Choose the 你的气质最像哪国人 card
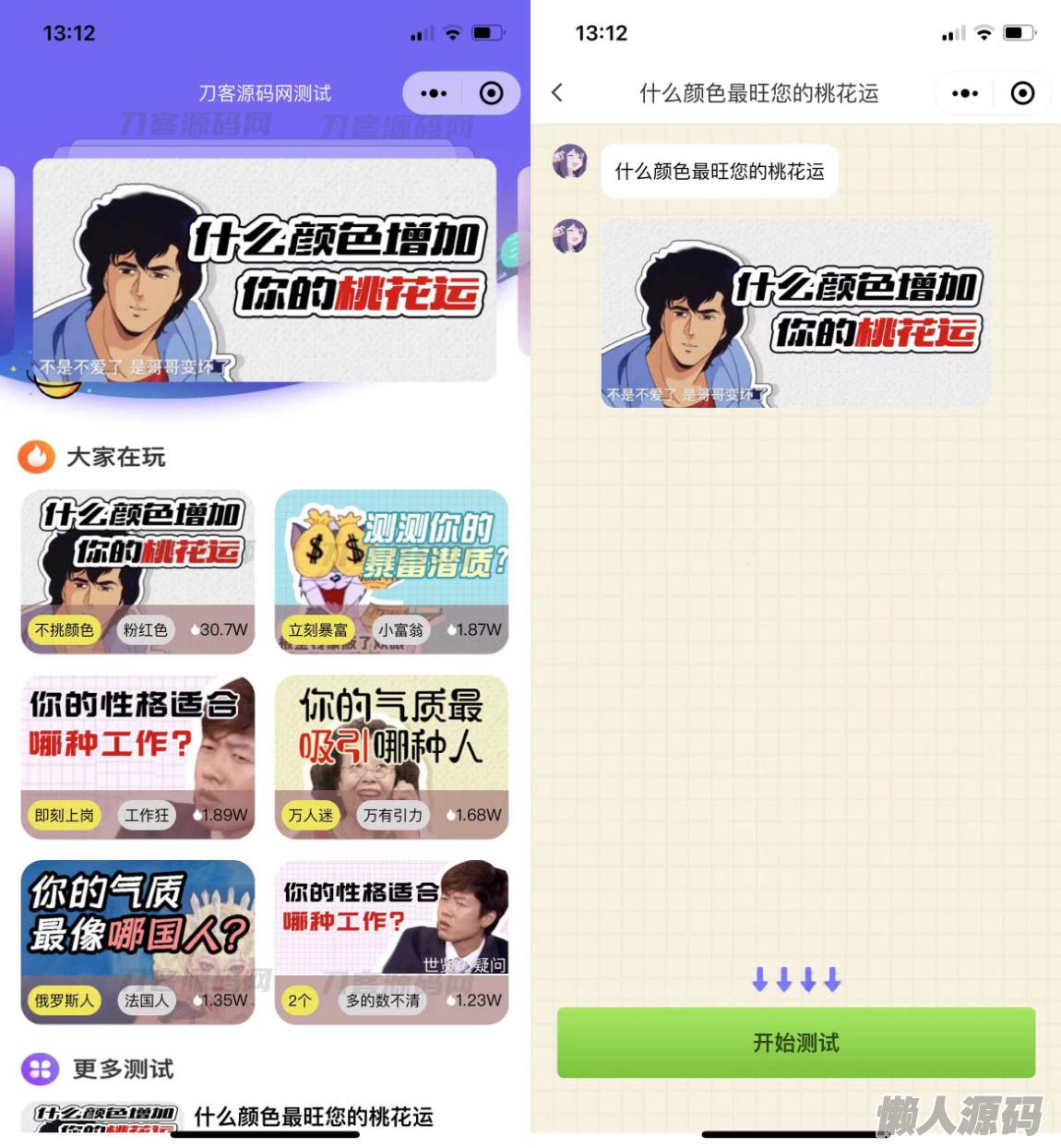Image resolution: width=1061 pixels, height=1148 pixels. 137,941
